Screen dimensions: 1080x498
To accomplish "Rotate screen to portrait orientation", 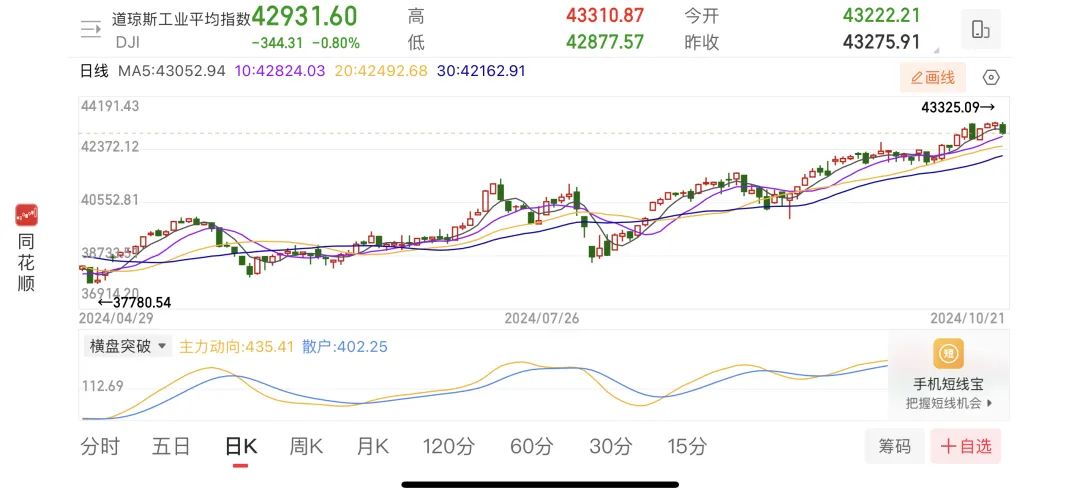I will point(980,30).
